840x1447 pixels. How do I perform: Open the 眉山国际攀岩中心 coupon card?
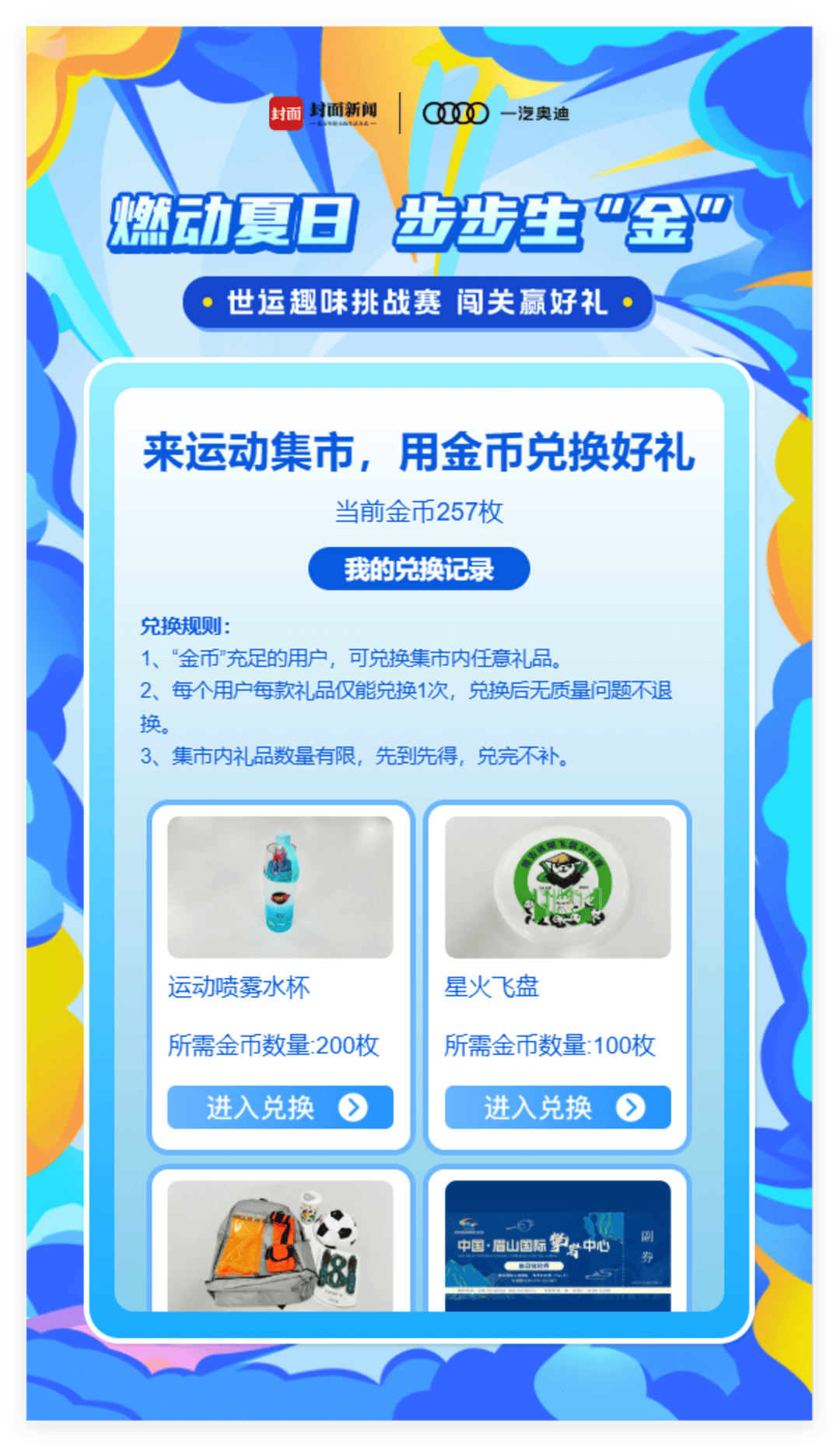tap(557, 1245)
